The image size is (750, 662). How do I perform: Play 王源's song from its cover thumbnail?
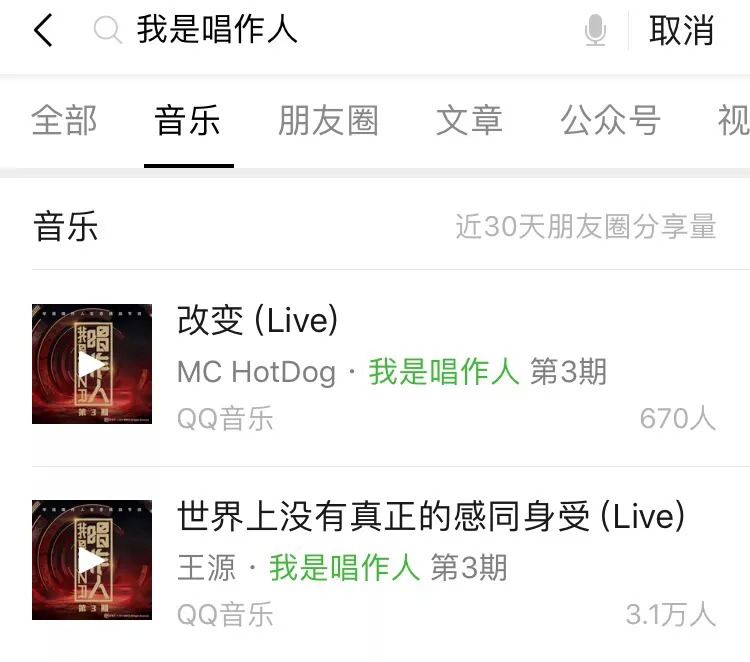pos(92,560)
